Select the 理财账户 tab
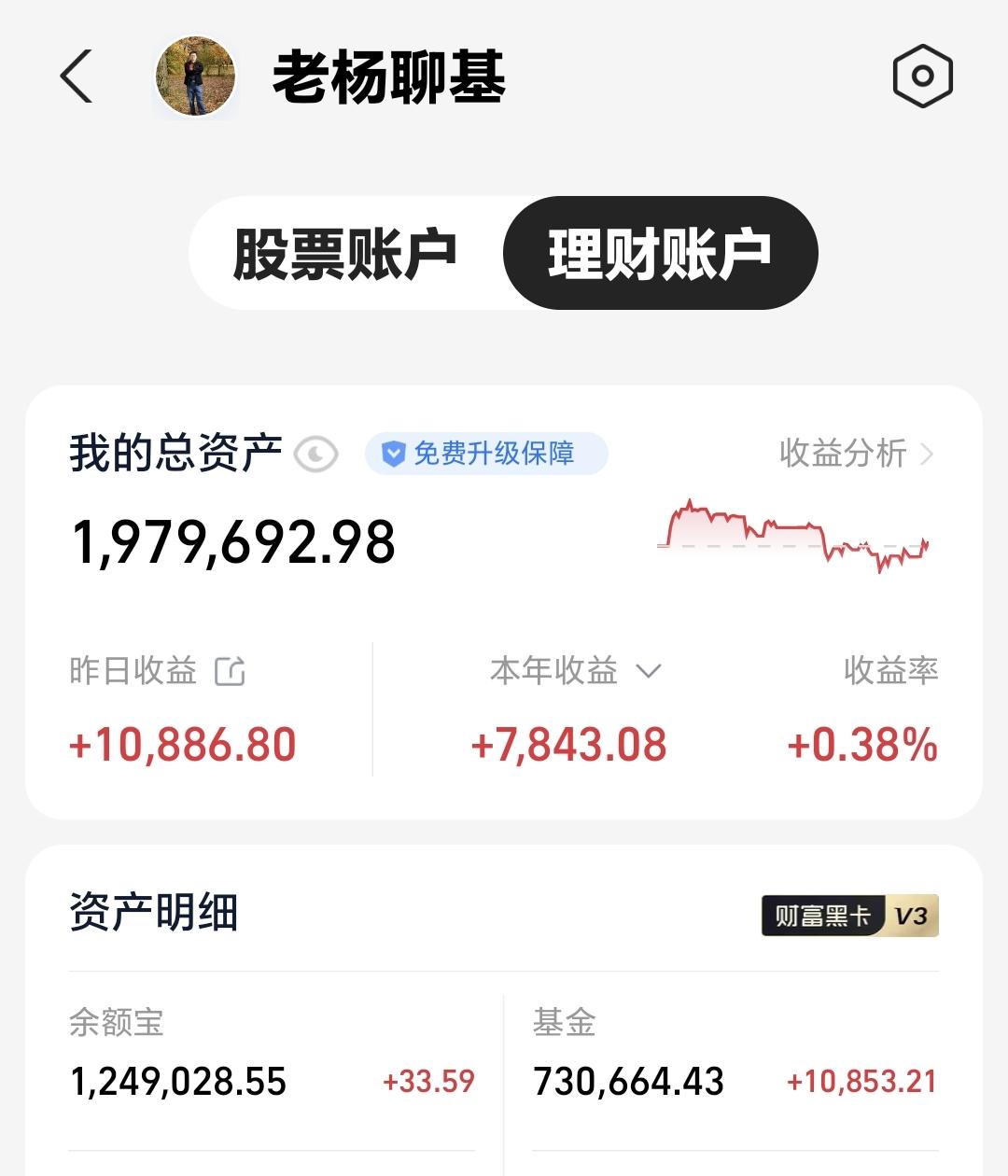Image resolution: width=1008 pixels, height=1176 pixels. point(660,252)
